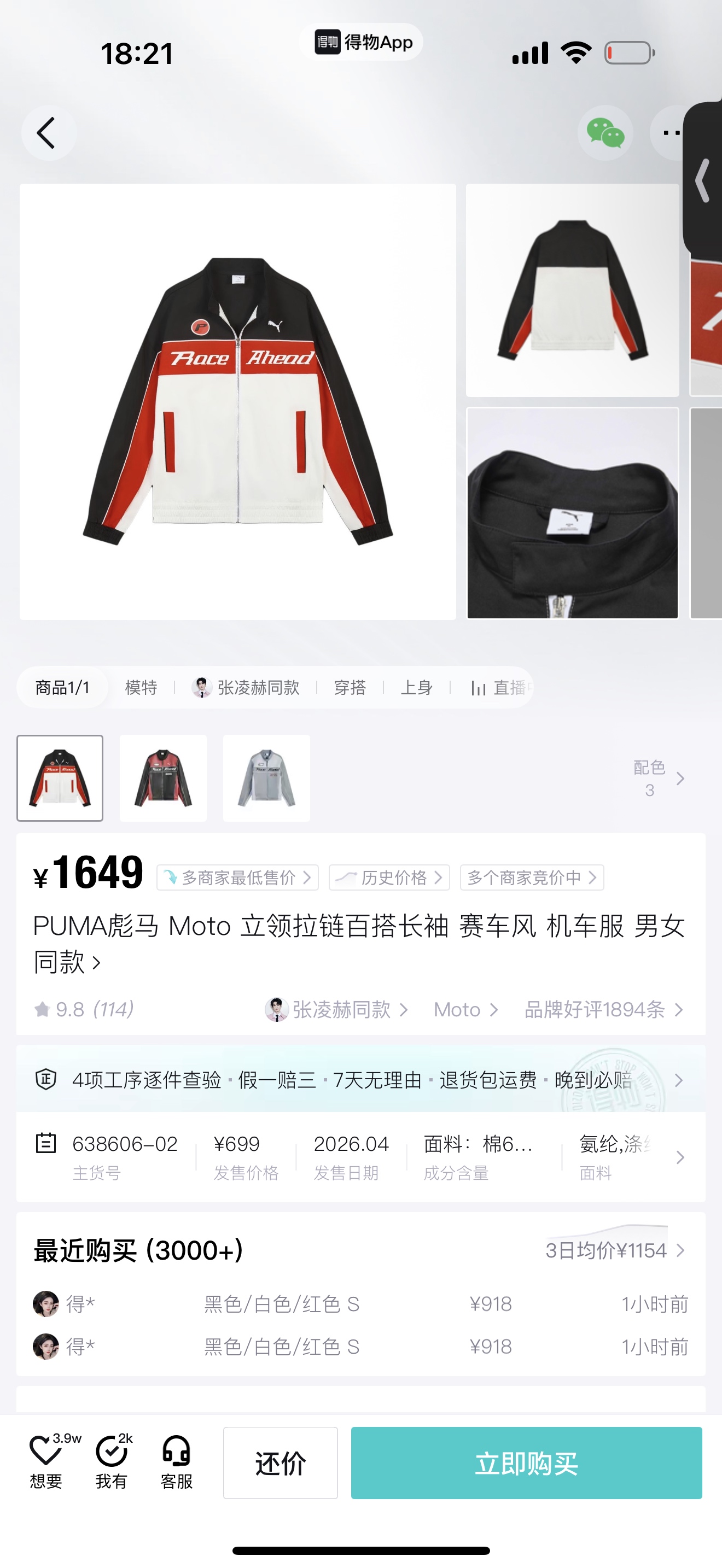Open the back-view jacket photo
The width and height of the screenshot is (722, 1568).
click(572, 290)
